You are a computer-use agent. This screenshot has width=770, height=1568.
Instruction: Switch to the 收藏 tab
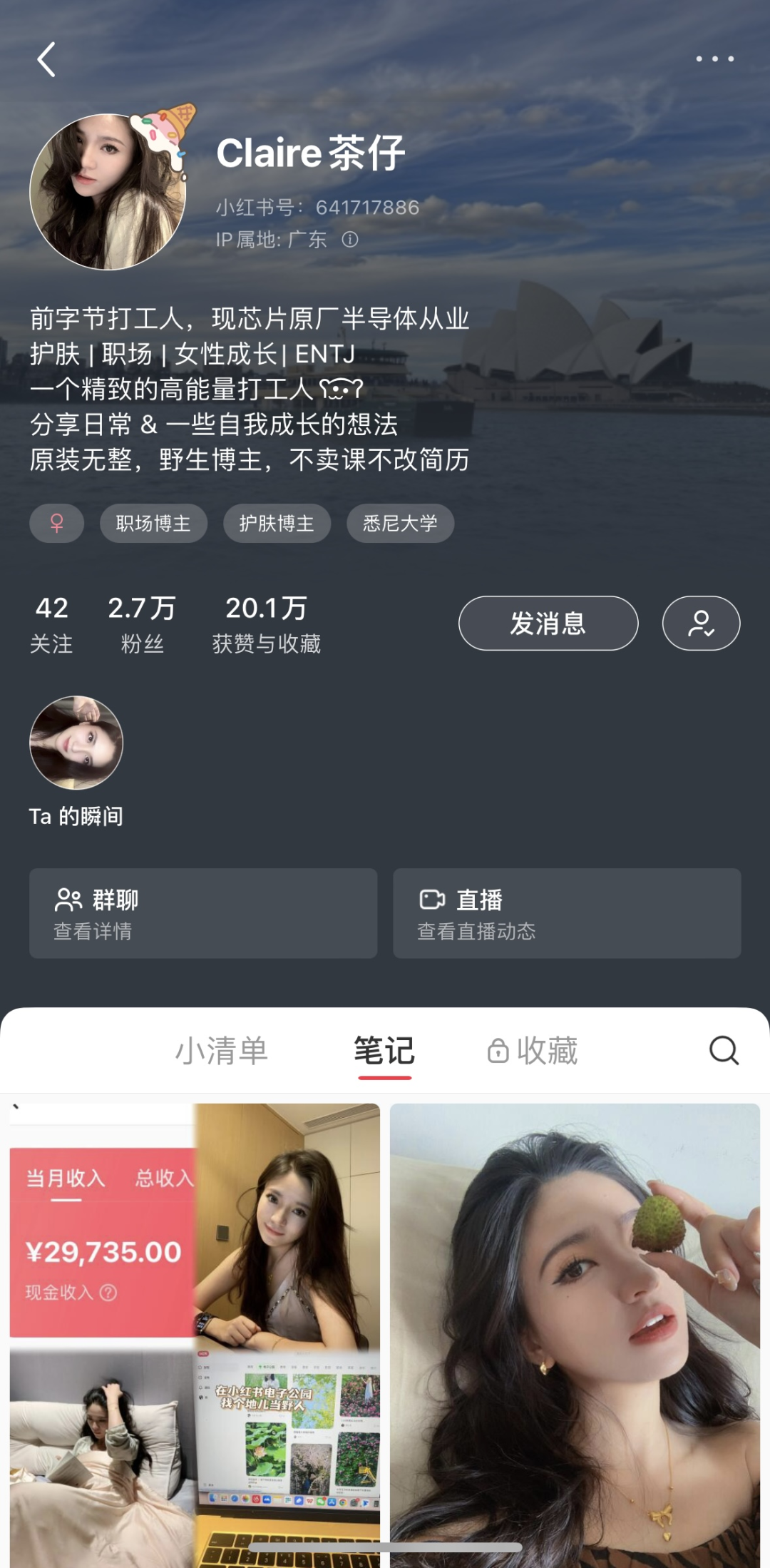[533, 1052]
